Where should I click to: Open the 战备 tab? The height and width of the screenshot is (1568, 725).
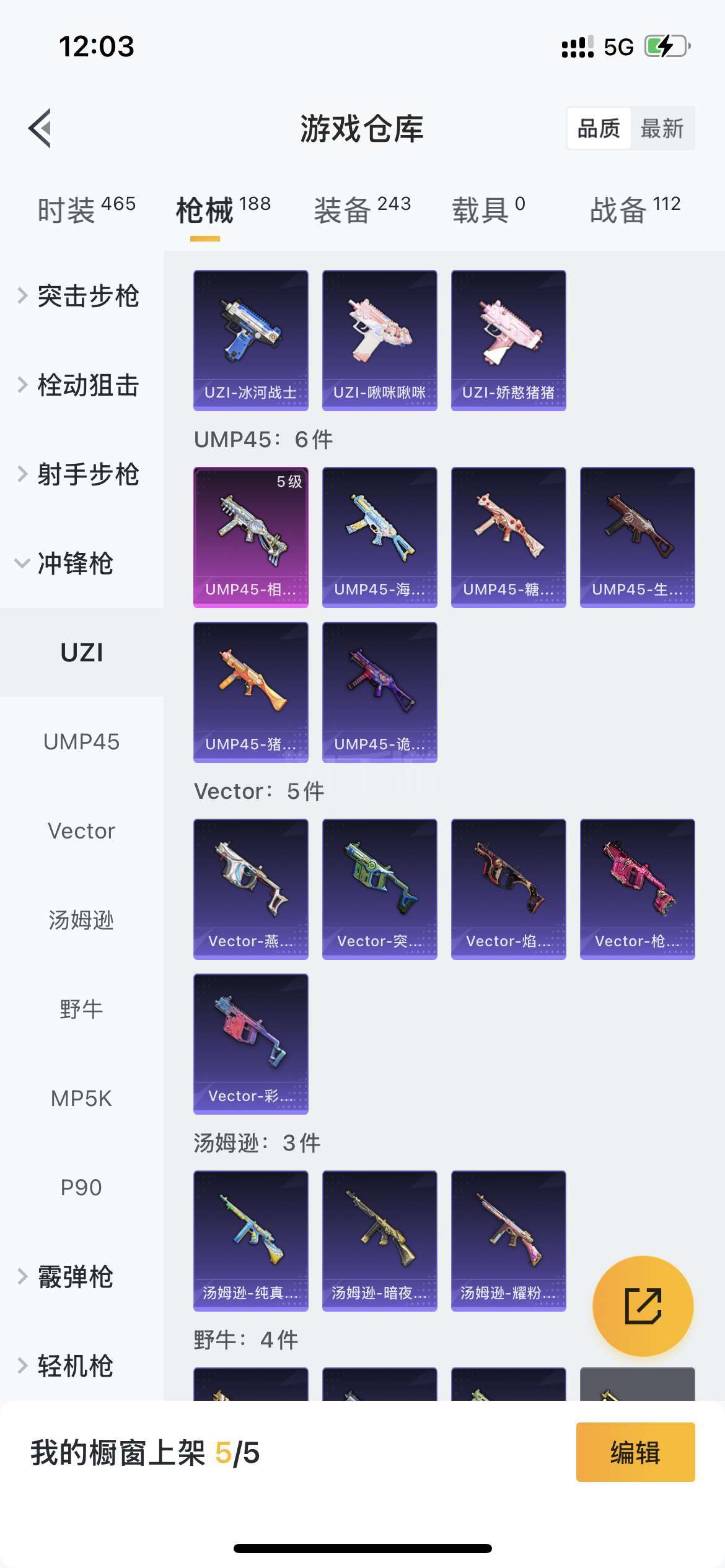(635, 210)
